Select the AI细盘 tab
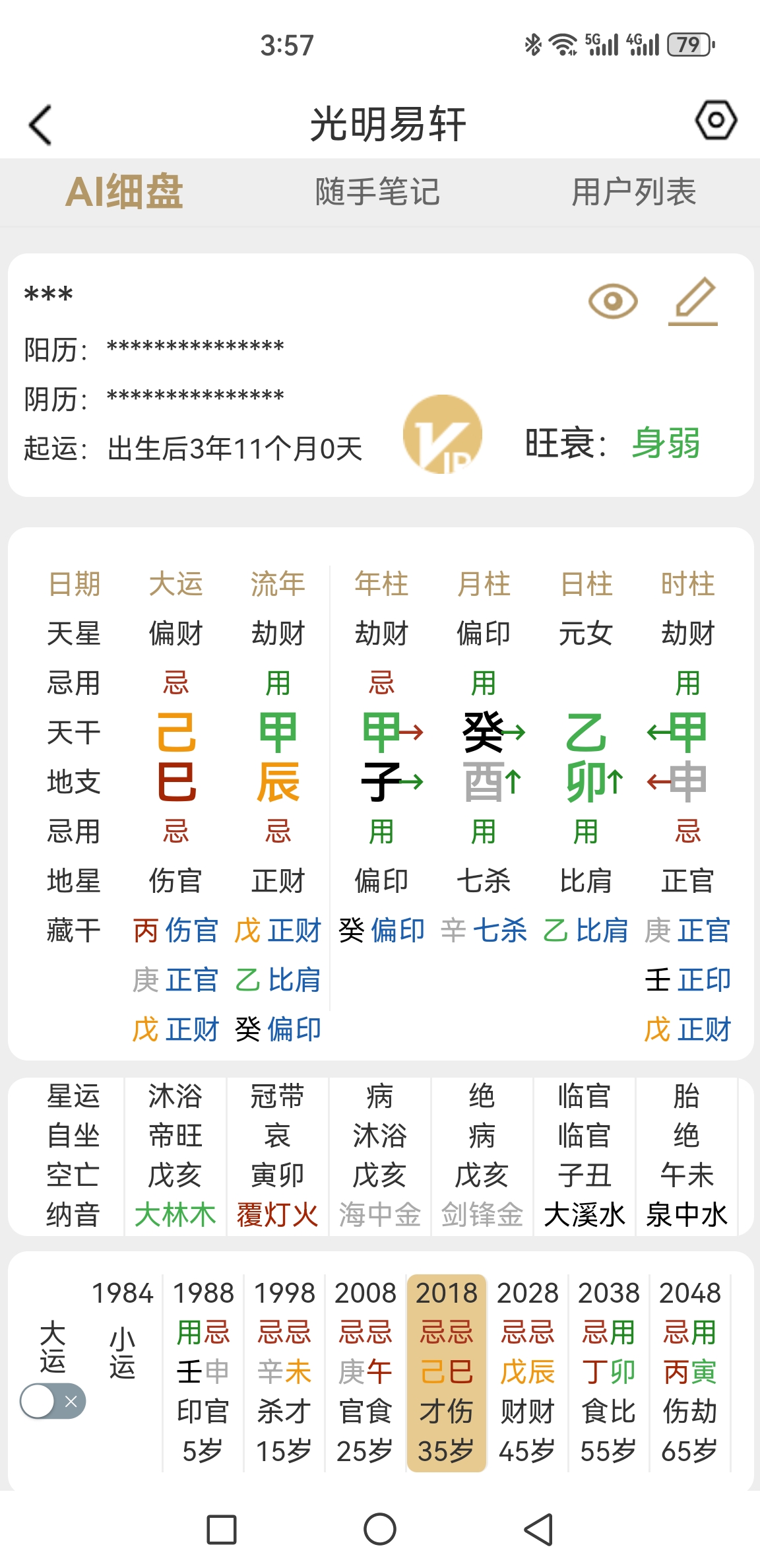Screen dimensions: 760x1568 point(124,192)
